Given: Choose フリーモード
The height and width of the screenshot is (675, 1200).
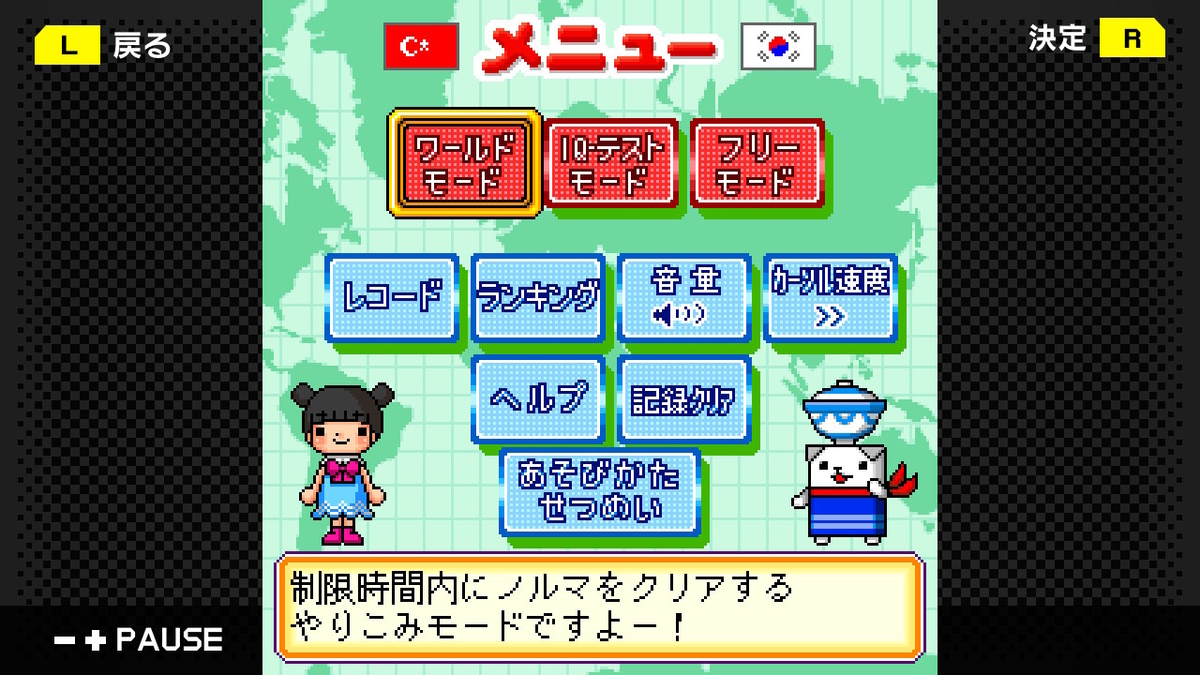Looking at the screenshot, I should coord(757,163).
